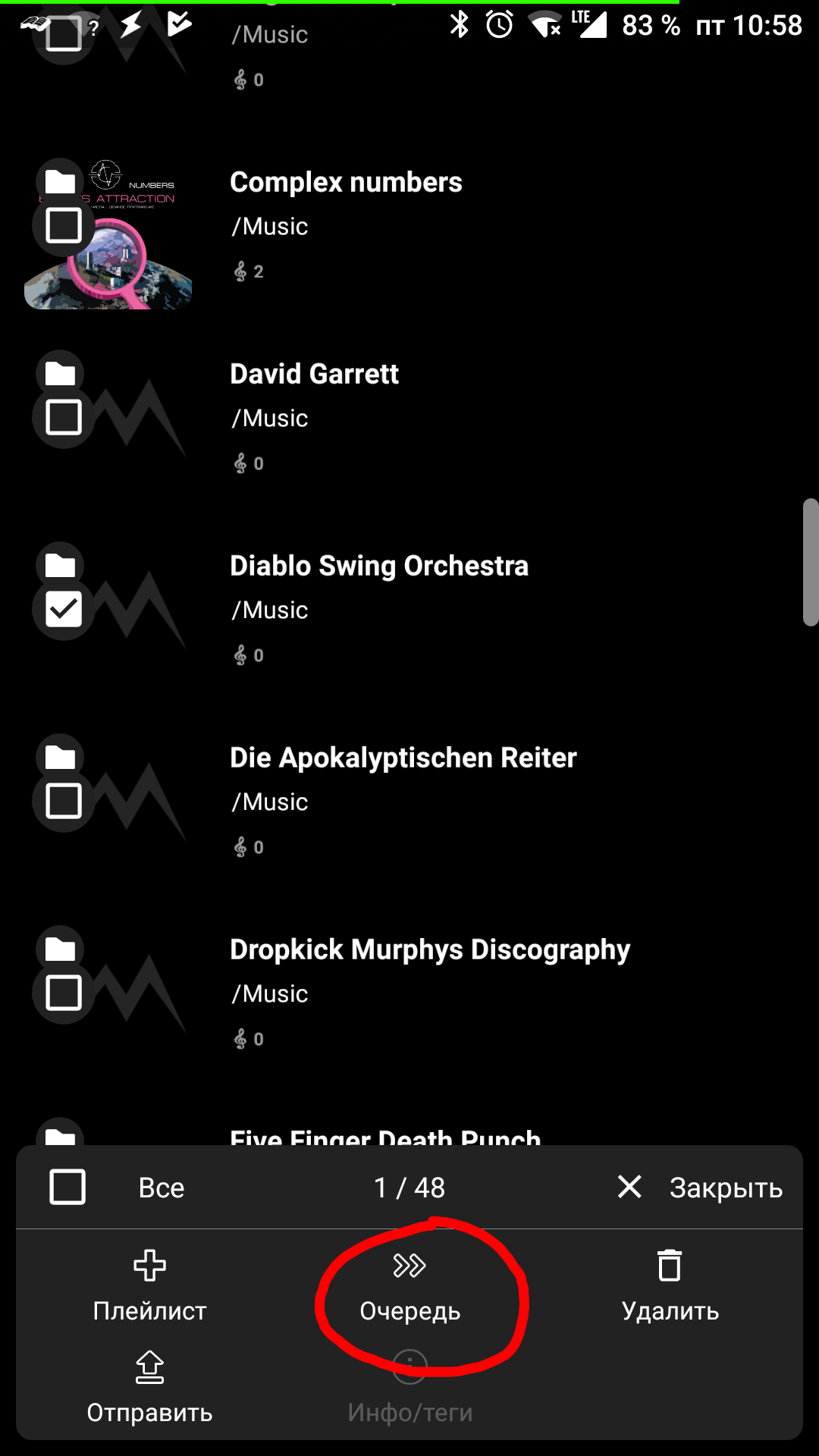Select the Complex numbers folder checkbox
The image size is (819, 1456).
tap(64, 225)
